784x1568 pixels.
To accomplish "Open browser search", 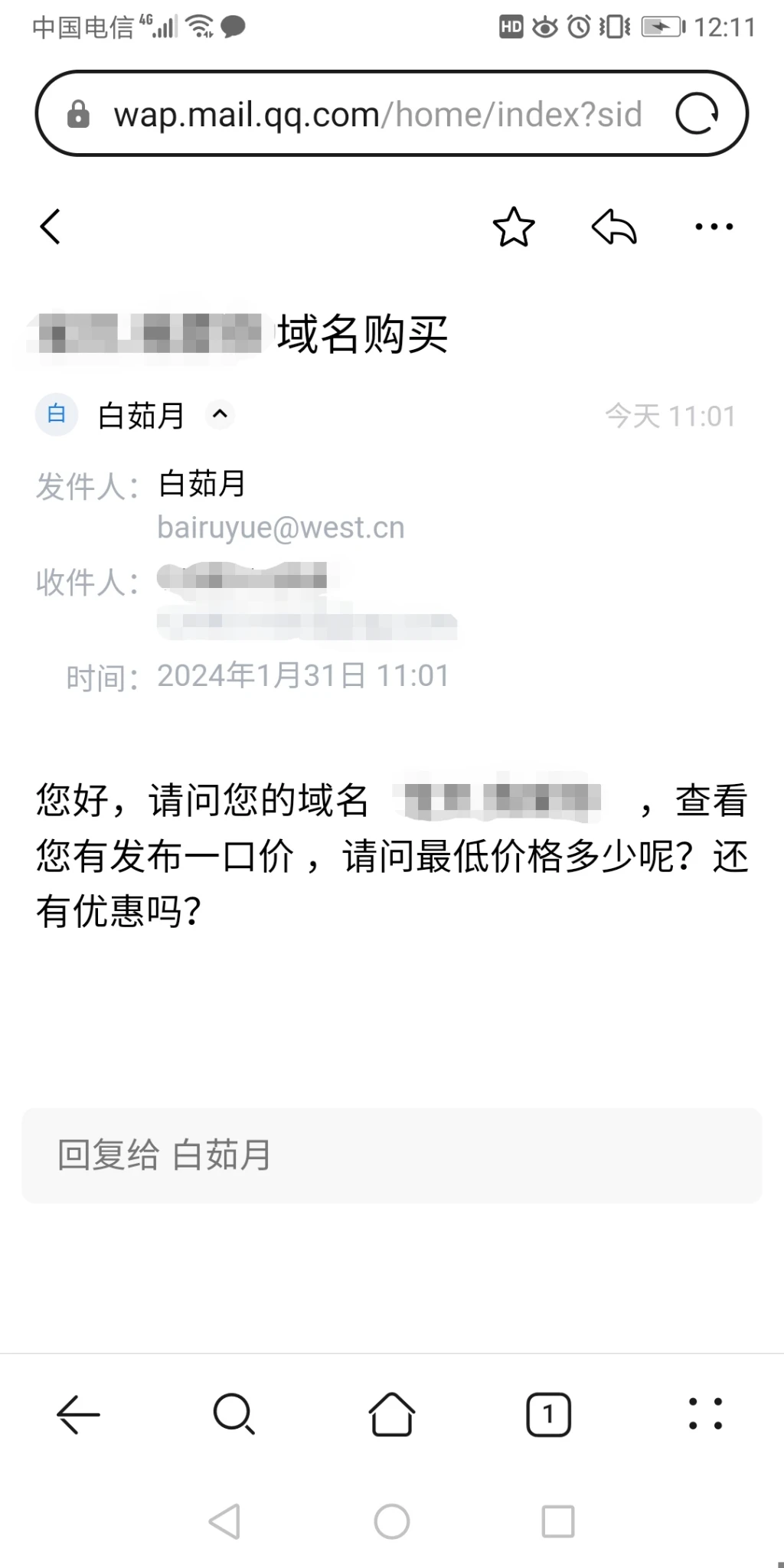I will 234,1413.
